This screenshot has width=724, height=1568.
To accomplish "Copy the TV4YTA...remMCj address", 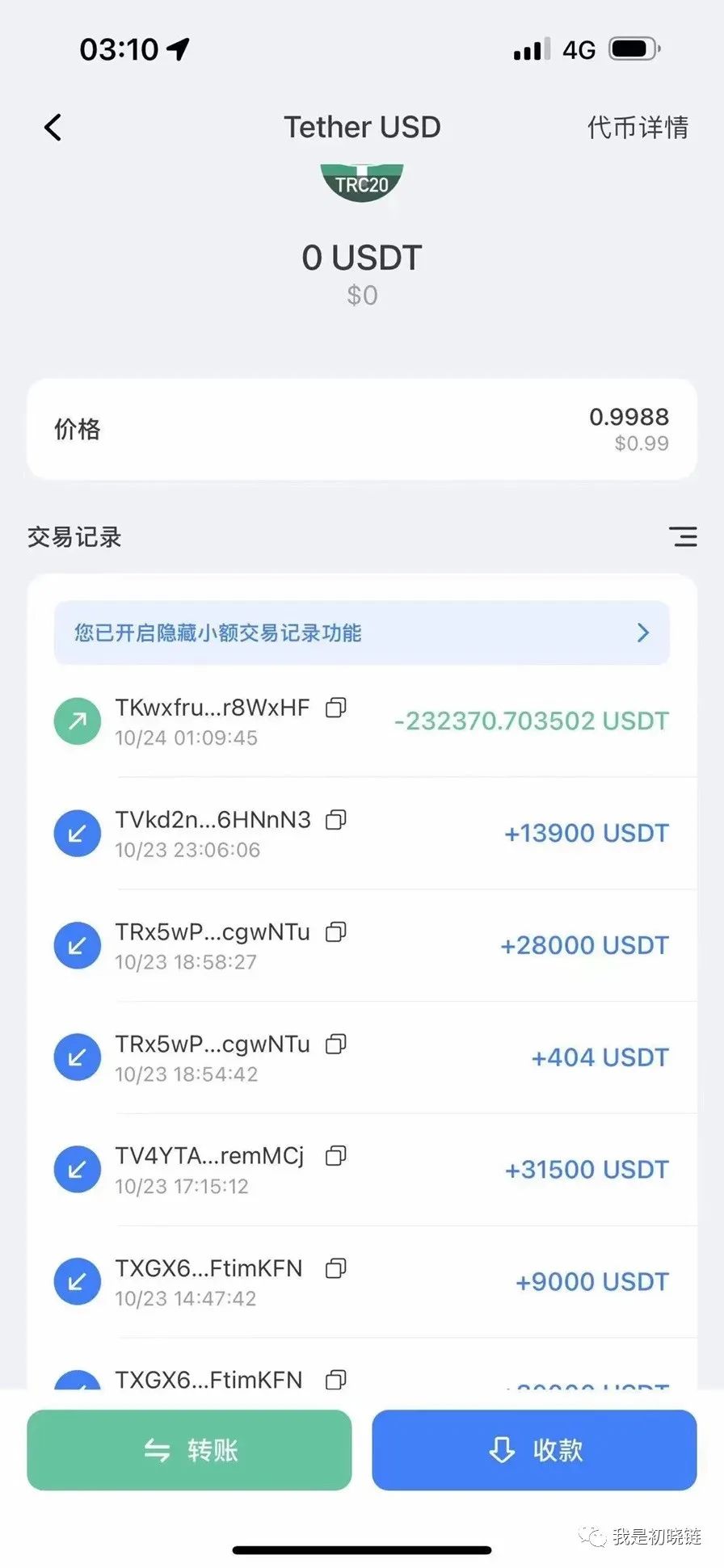I will [336, 1156].
